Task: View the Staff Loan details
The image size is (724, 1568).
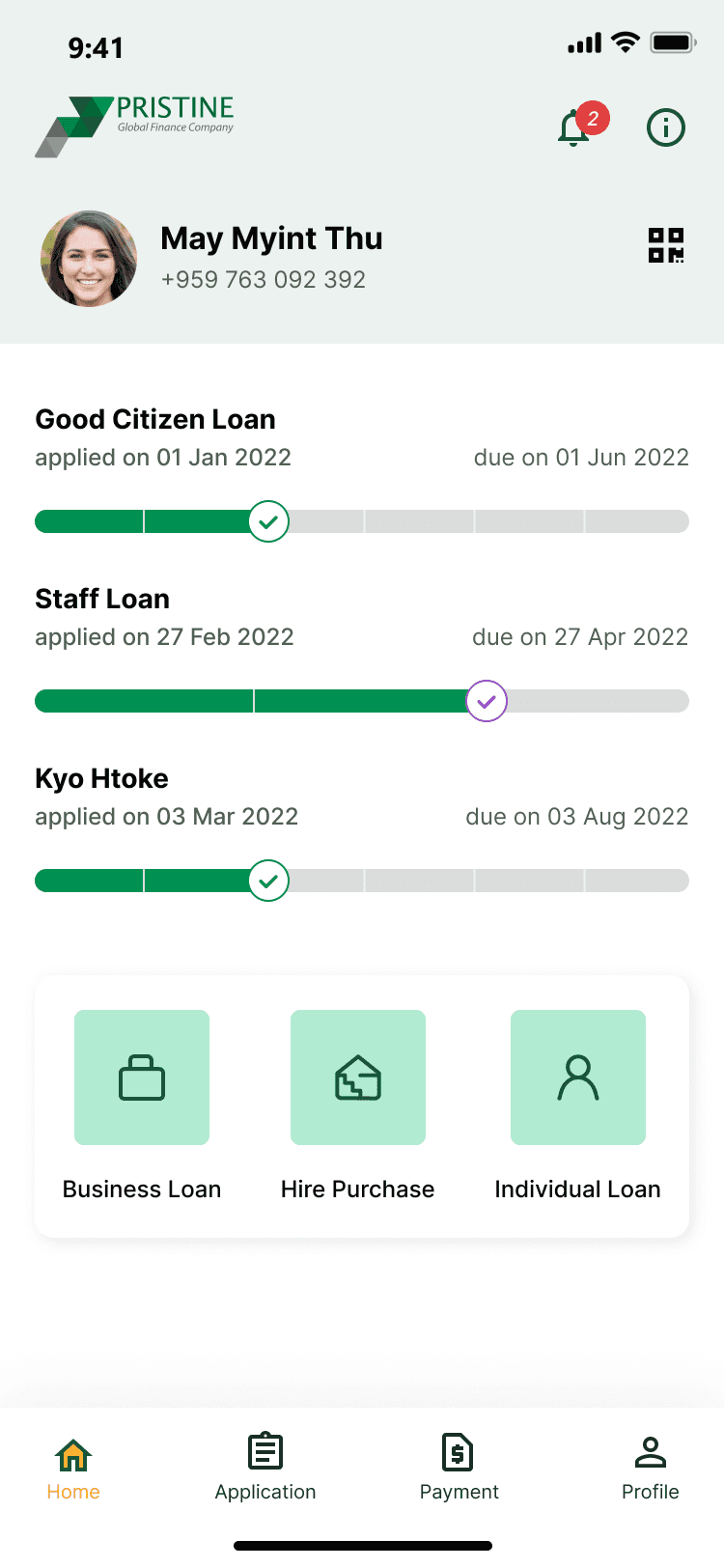Action: 102,600
